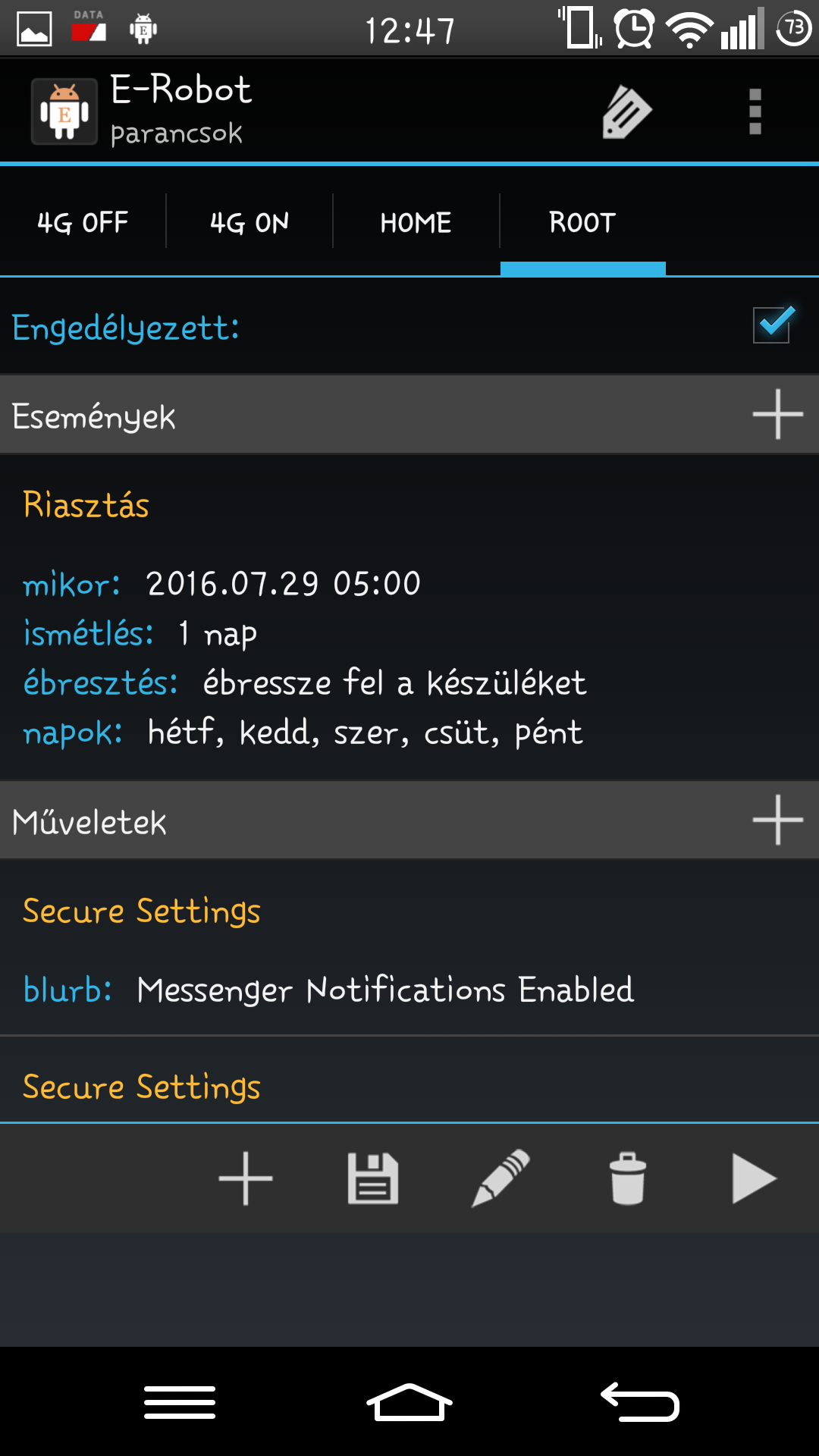Open the Riasztás event details
The image size is (819, 1456).
point(409,618)
